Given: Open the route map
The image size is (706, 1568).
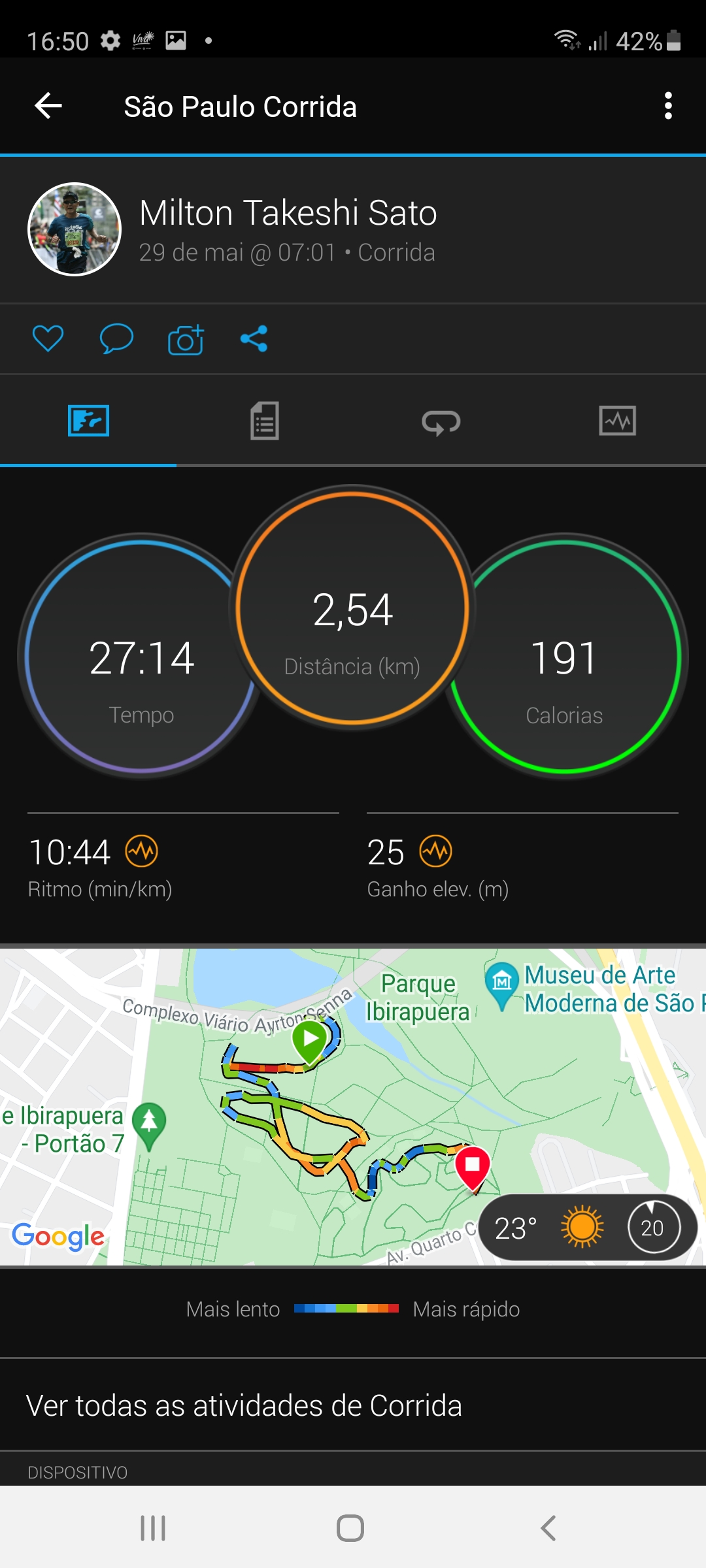Looking at the screenshot, I should click(x=353, y=1106).
